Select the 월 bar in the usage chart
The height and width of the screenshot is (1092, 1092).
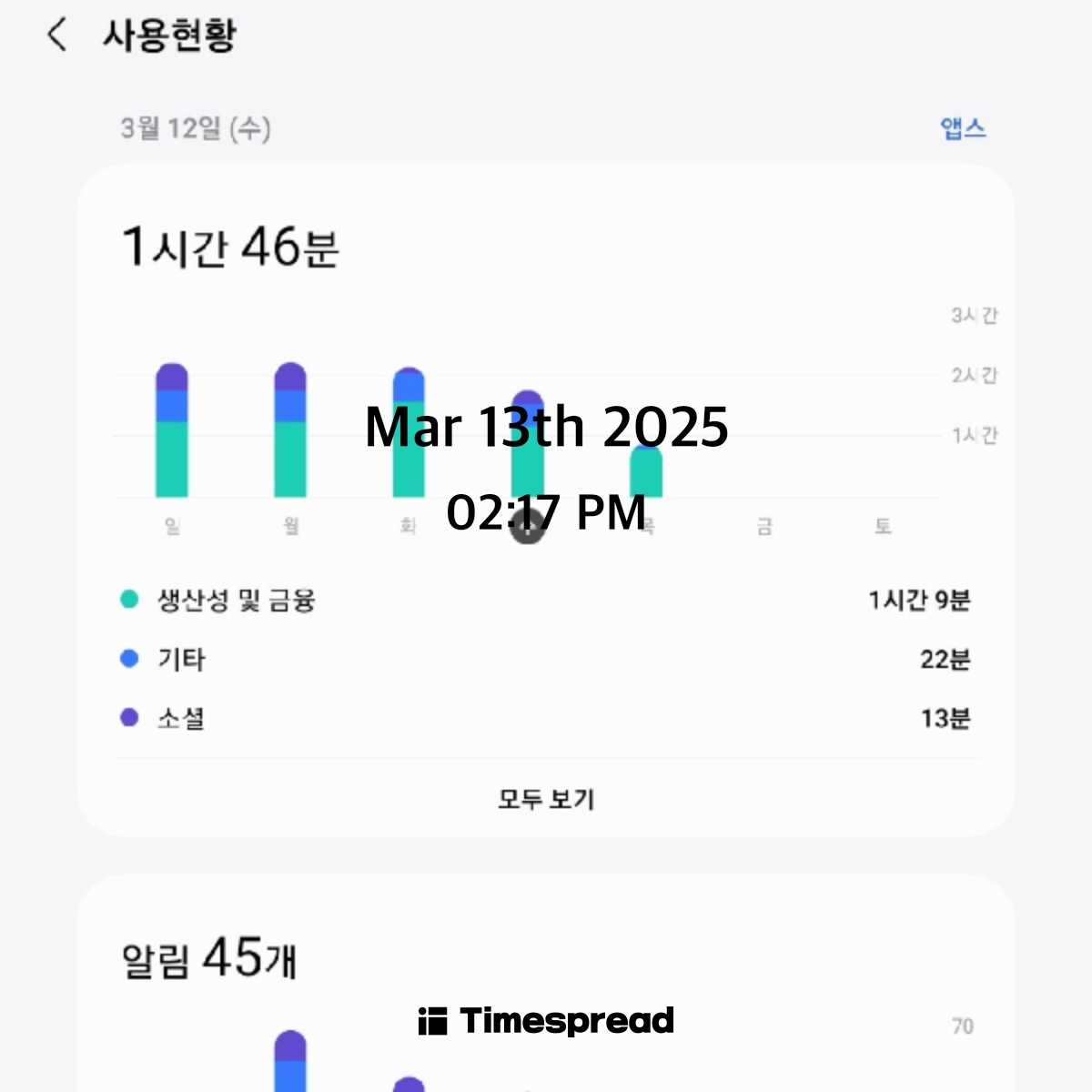point(290,431)
